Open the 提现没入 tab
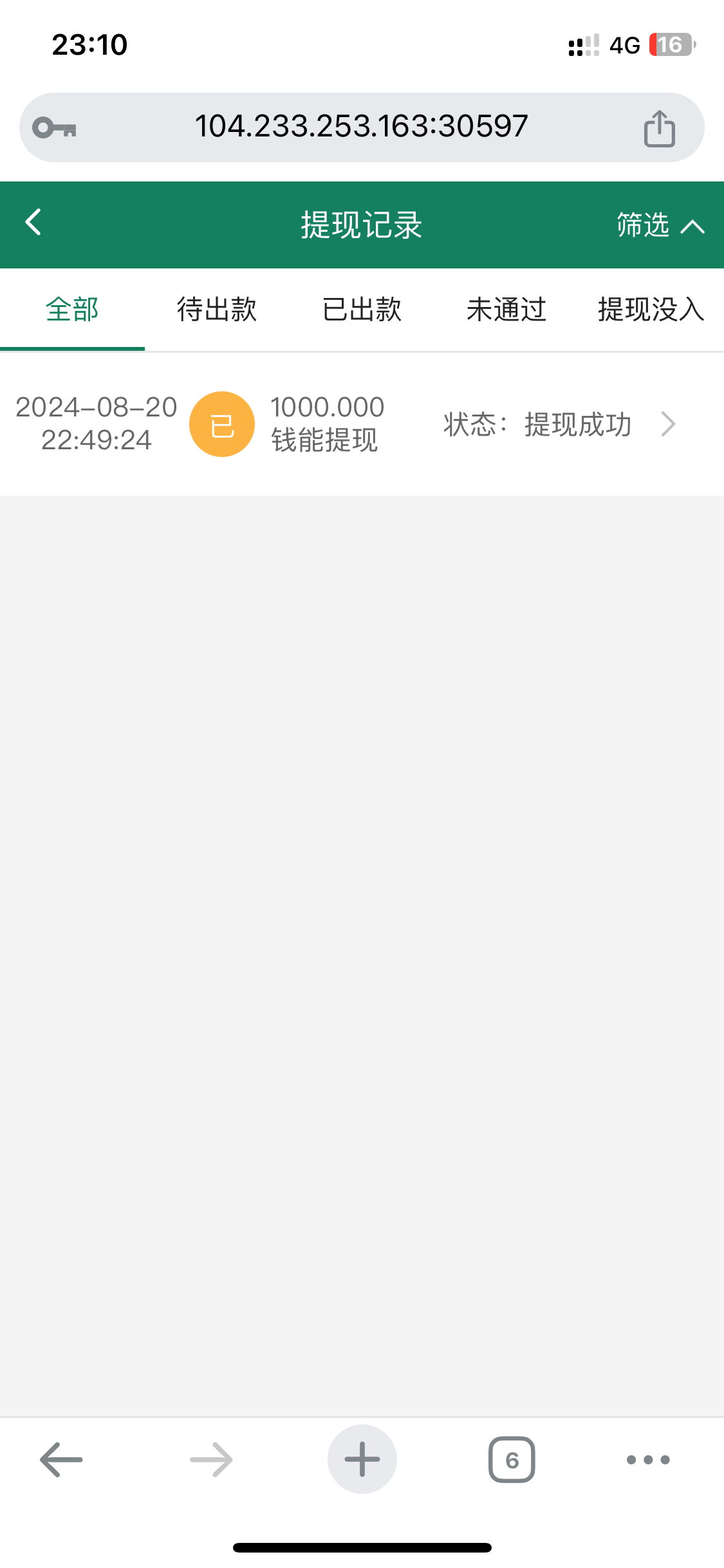 click(651, 310)
